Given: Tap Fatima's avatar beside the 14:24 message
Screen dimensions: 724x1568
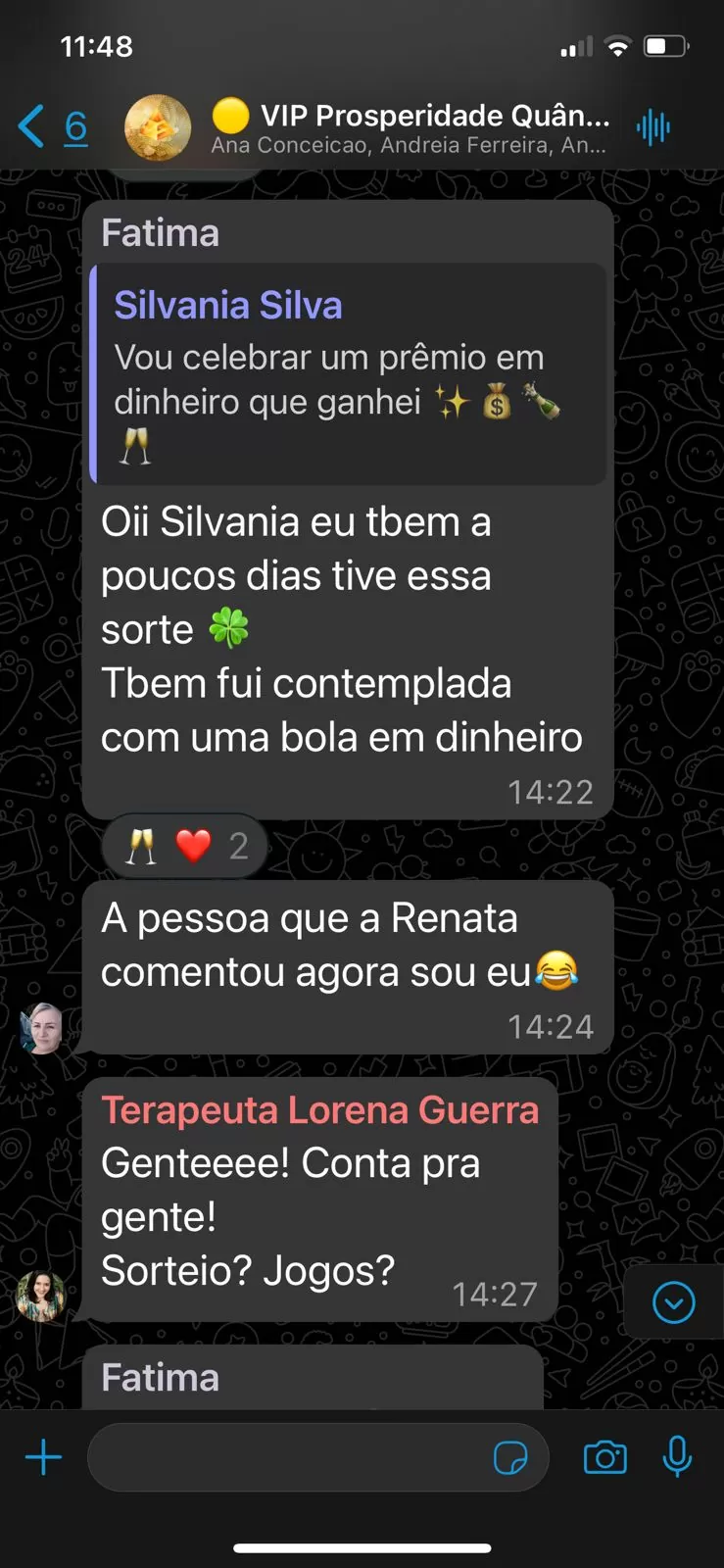Looking at the screenshot, I should 42,1028.
